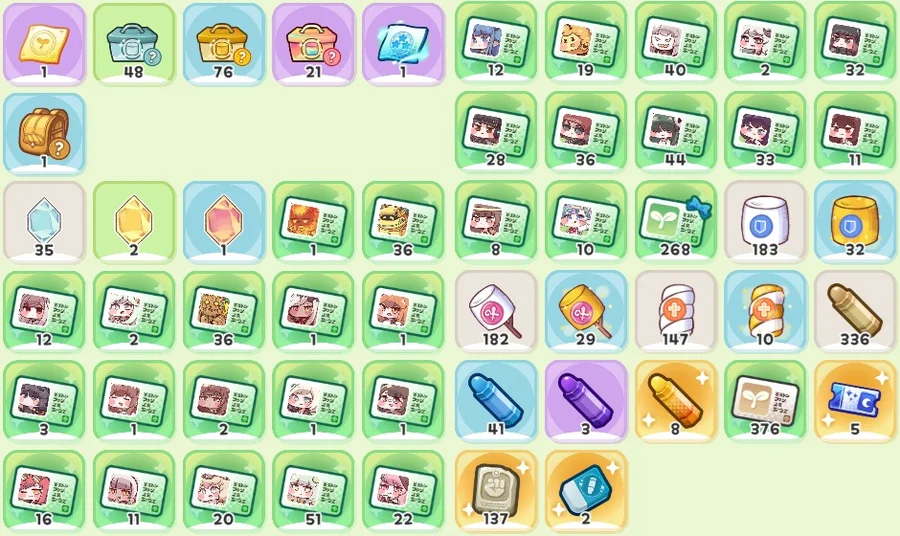This screenshot has height=536, width=900.
Task: Select the stone fist tablet showing 137
Action: click(495, 490)
